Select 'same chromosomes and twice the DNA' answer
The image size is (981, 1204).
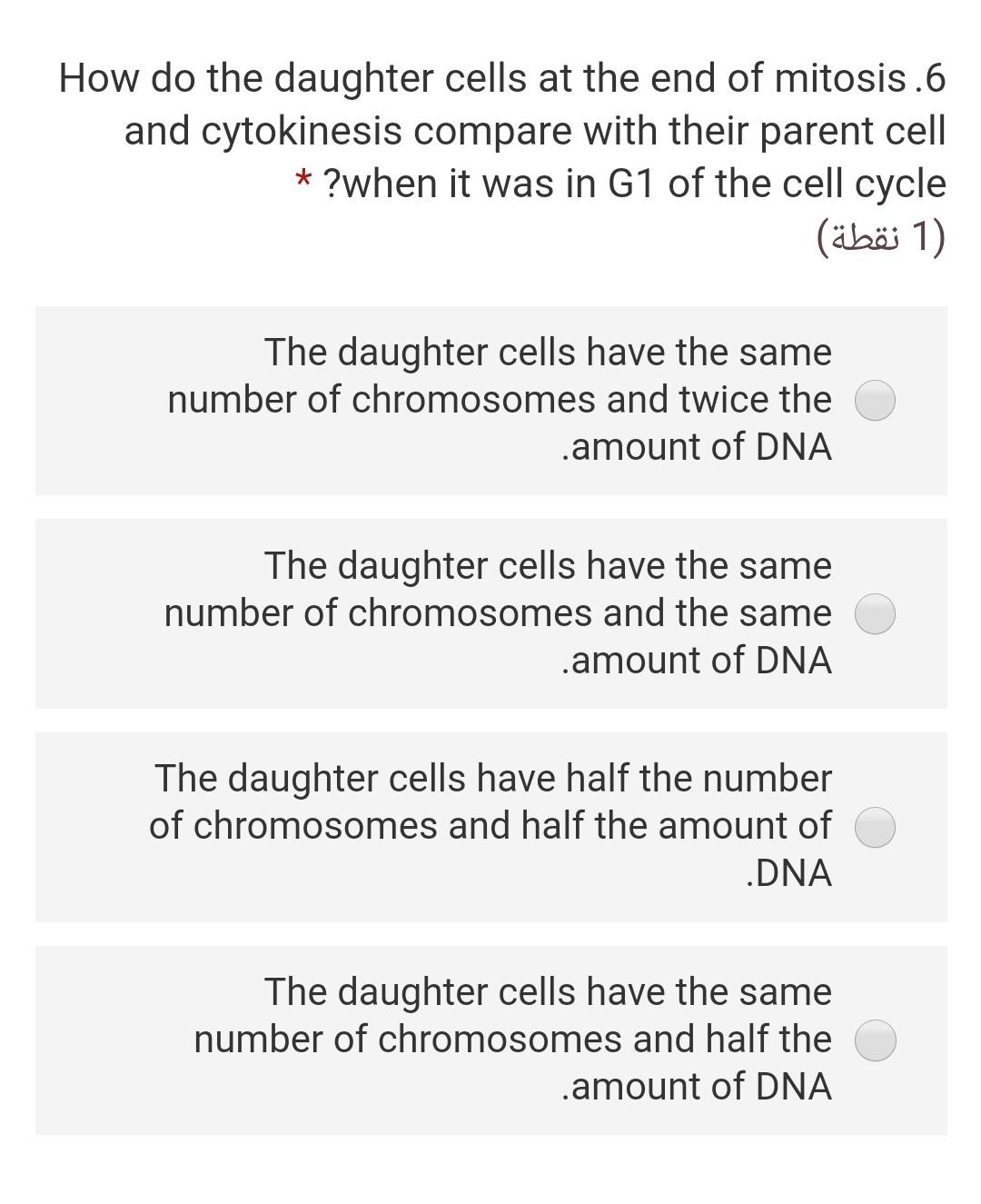coord(876,401)
